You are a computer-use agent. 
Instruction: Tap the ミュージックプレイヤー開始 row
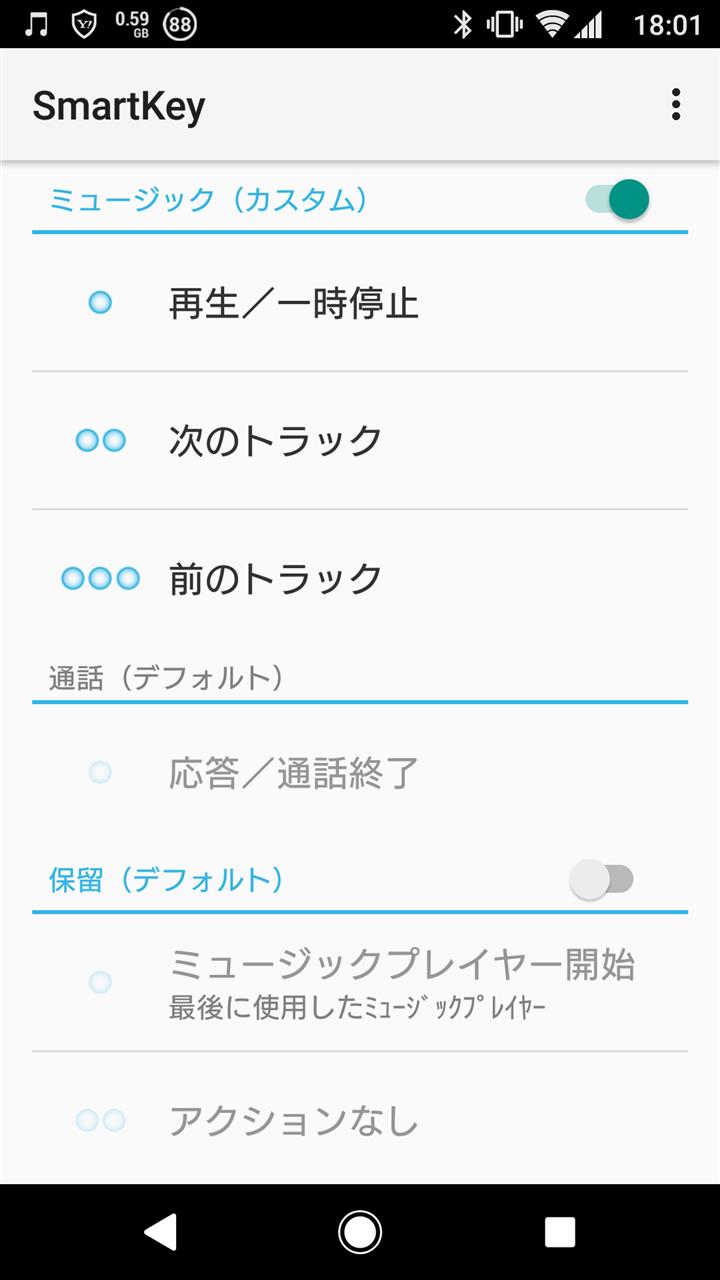coord(360,982)
